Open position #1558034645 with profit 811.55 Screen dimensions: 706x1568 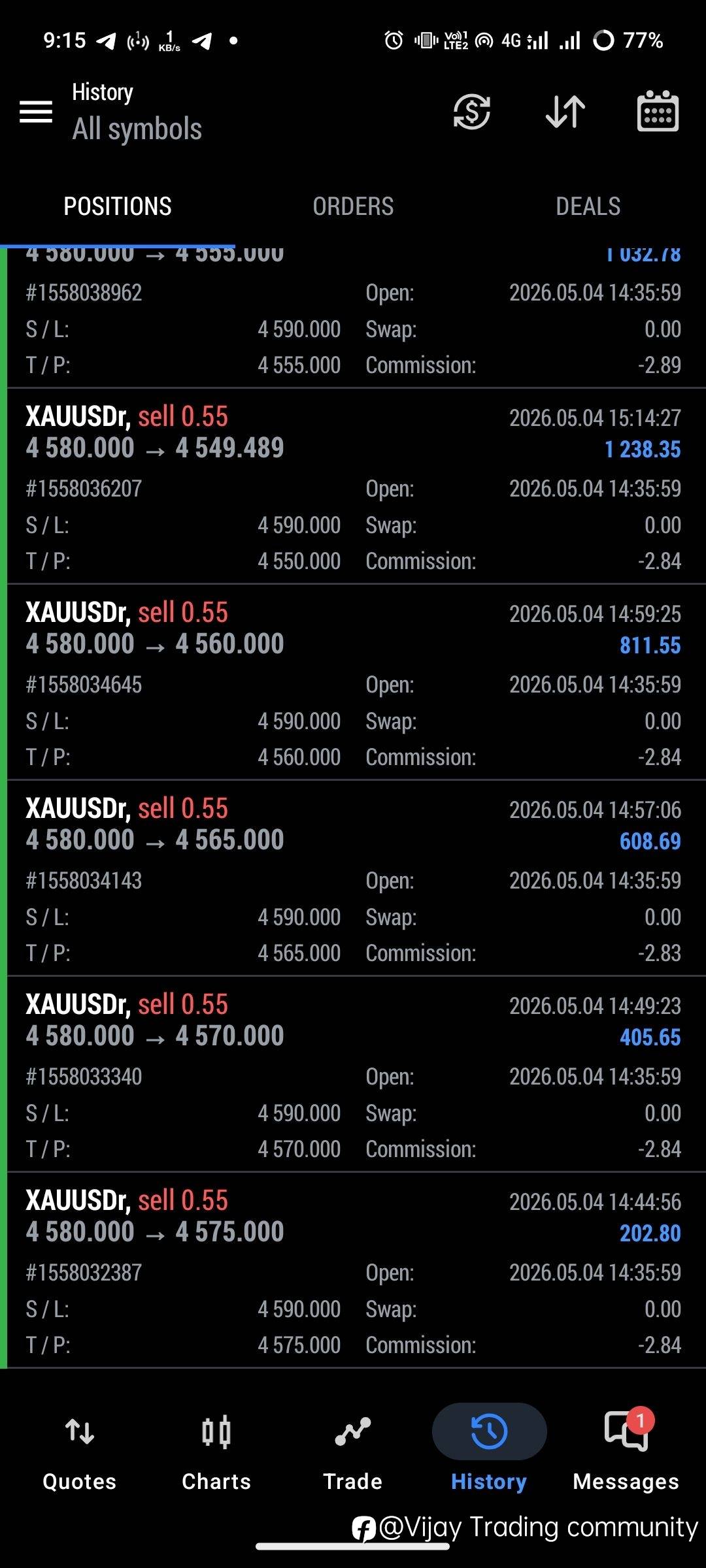(x=356, y=682)
